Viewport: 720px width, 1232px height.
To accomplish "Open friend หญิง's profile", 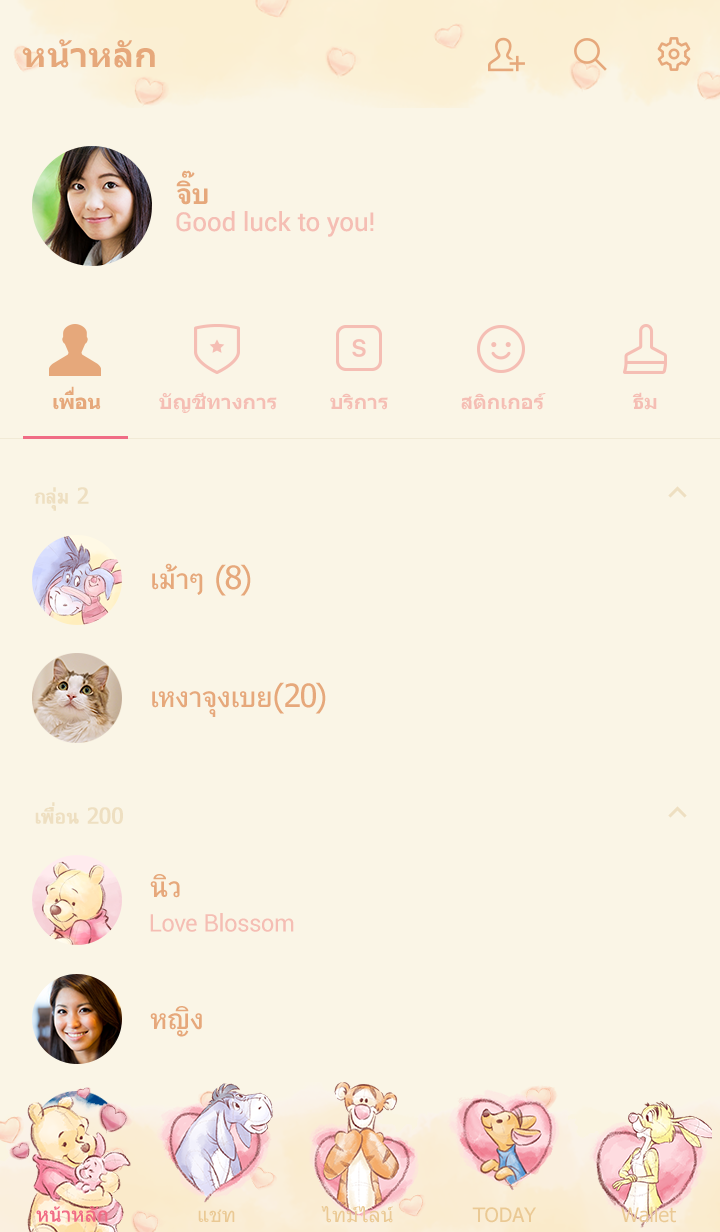I will (176, 1019).
